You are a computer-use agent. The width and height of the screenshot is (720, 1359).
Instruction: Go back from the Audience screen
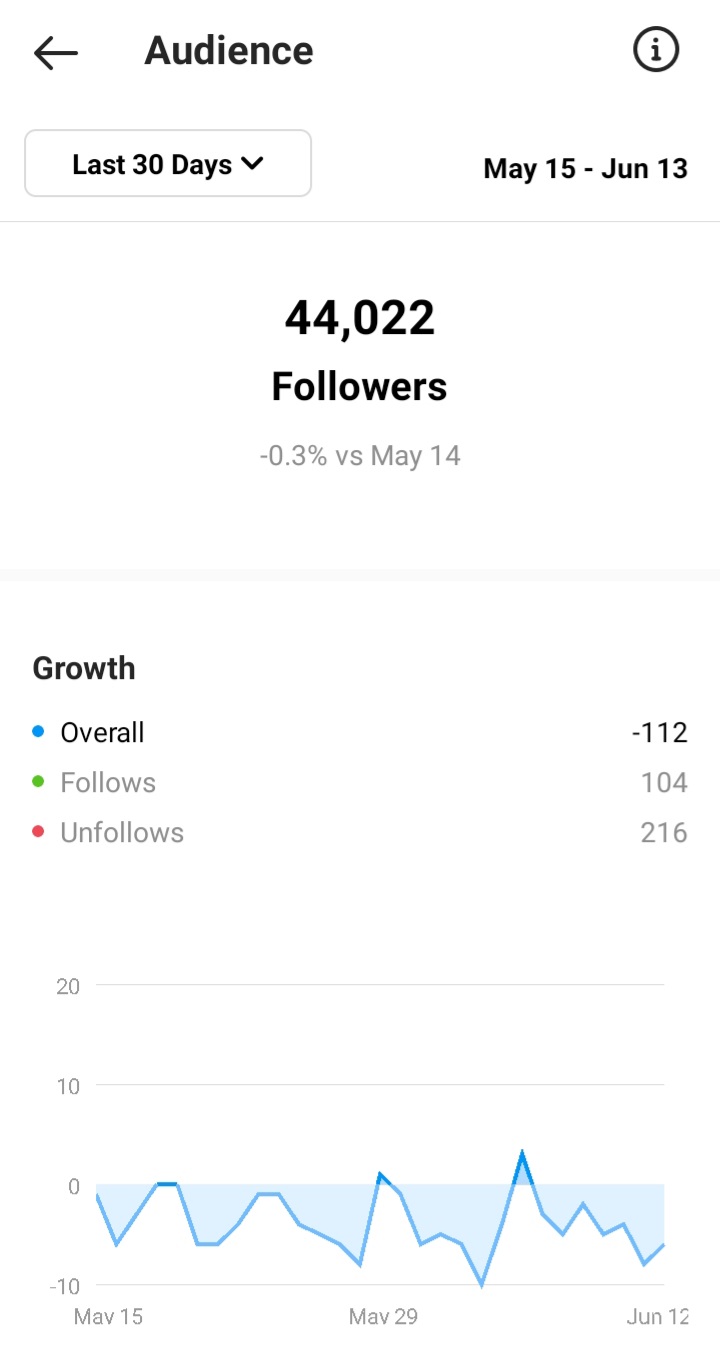click(56, 52)
